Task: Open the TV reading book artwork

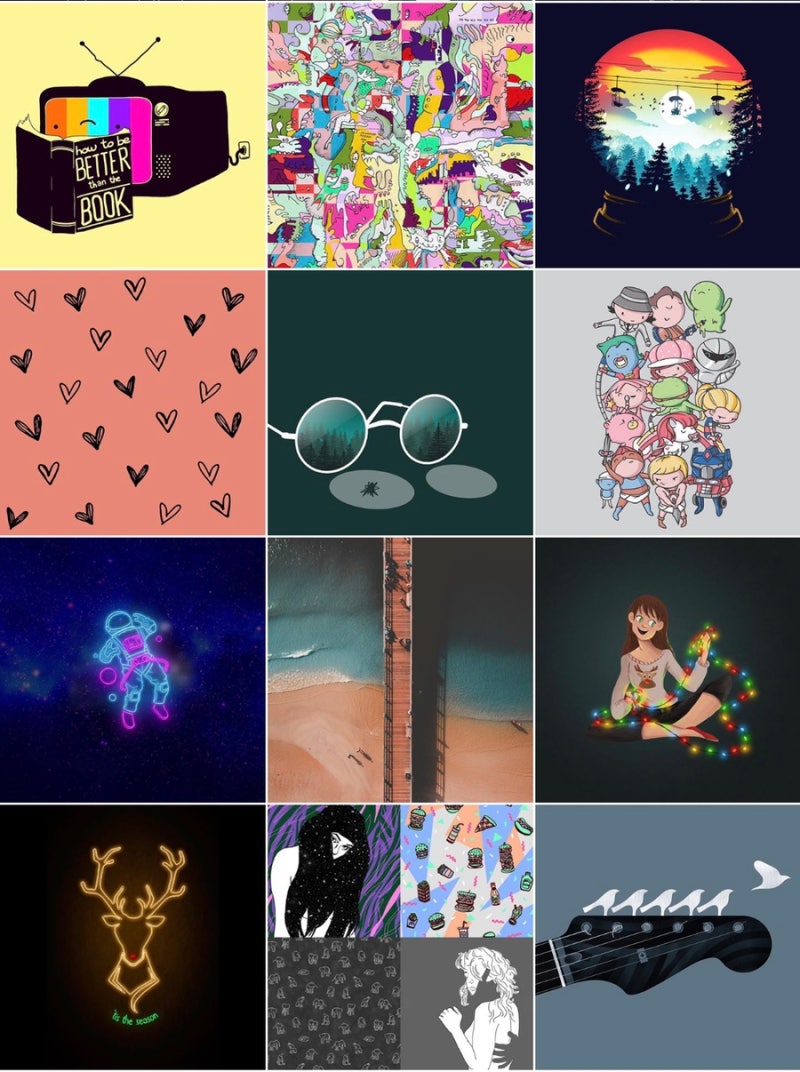Action: coord(132,134)
